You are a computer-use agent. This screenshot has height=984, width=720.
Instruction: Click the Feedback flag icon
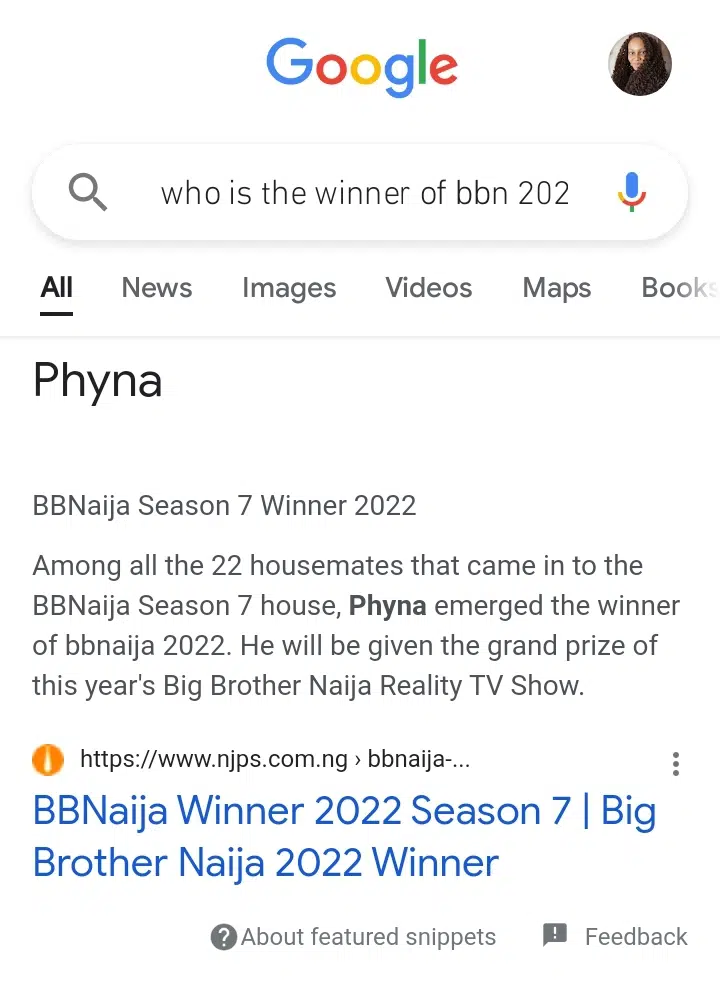point(554,936)
